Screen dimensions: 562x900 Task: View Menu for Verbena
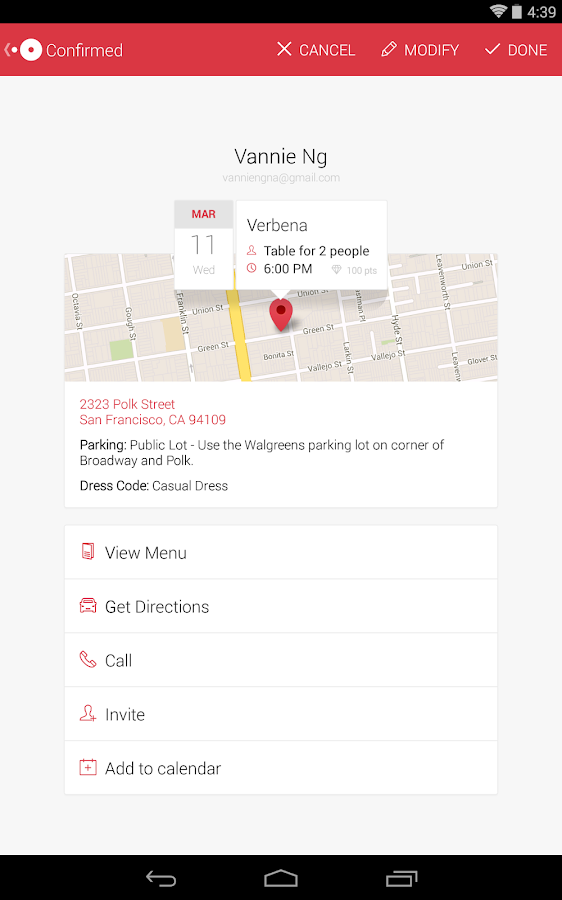(x=281, y=552)
